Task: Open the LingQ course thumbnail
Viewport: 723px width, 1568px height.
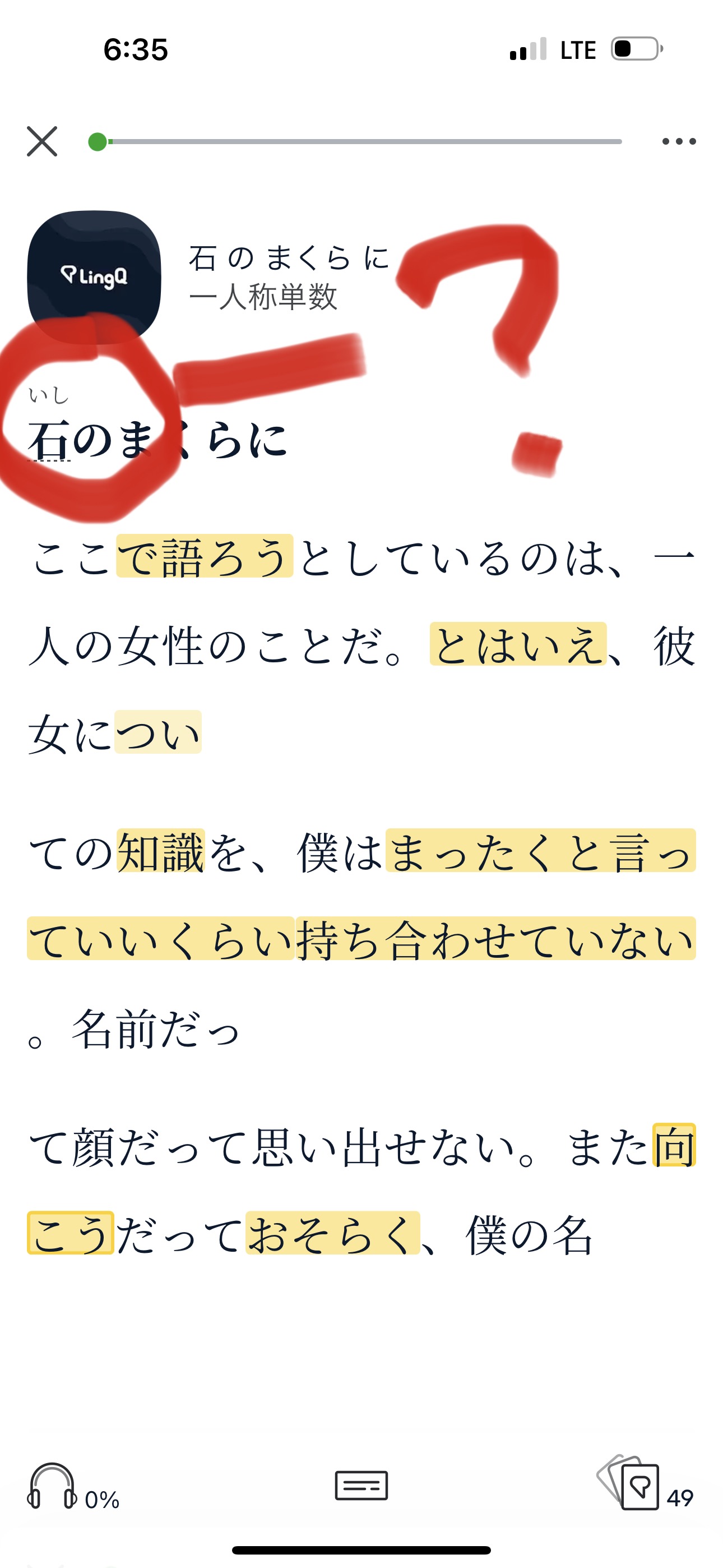Action: click(x=94, y=277)
